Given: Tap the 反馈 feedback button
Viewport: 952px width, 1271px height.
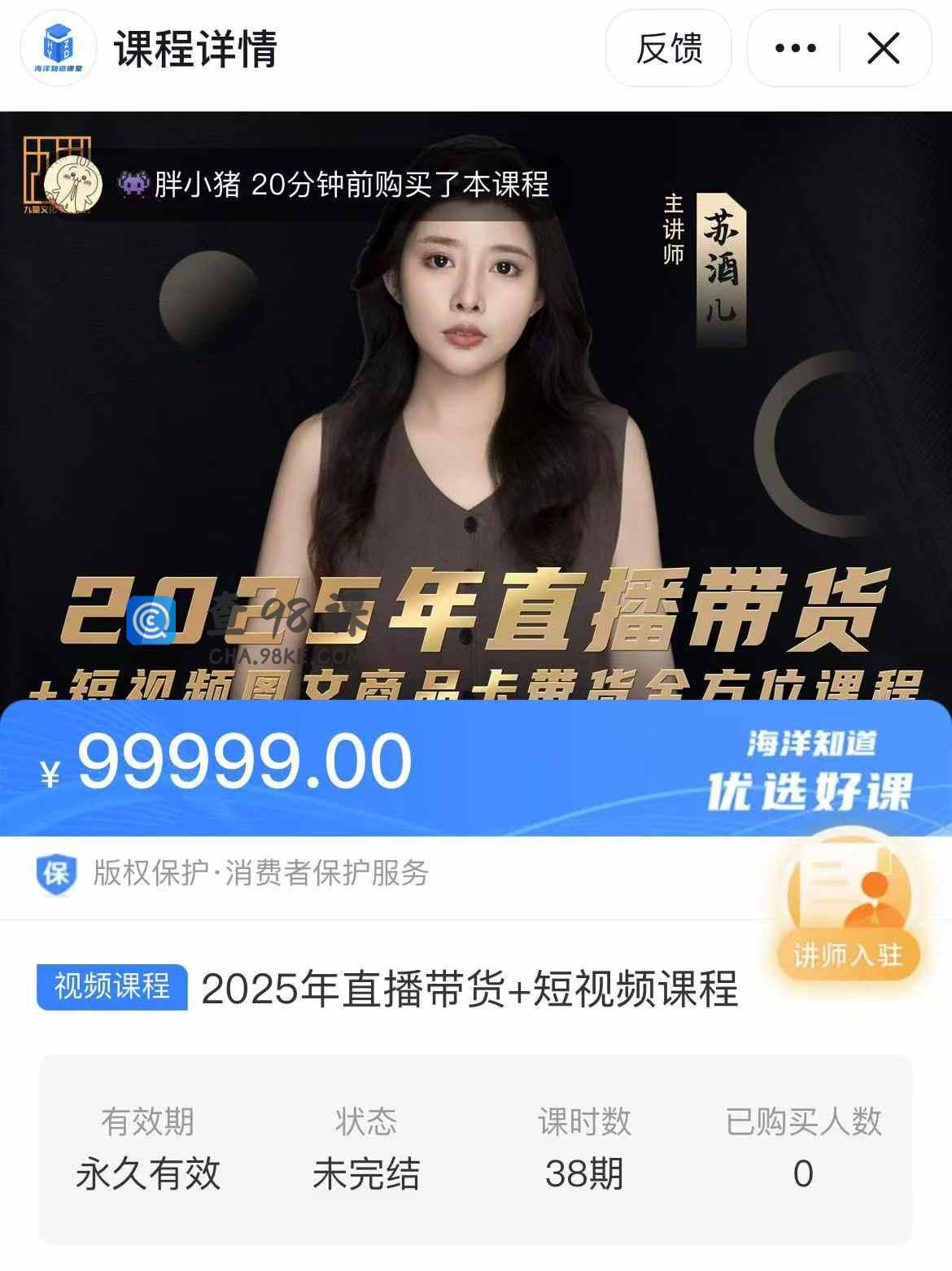Looking at the screenshot, I should [668, 49].
